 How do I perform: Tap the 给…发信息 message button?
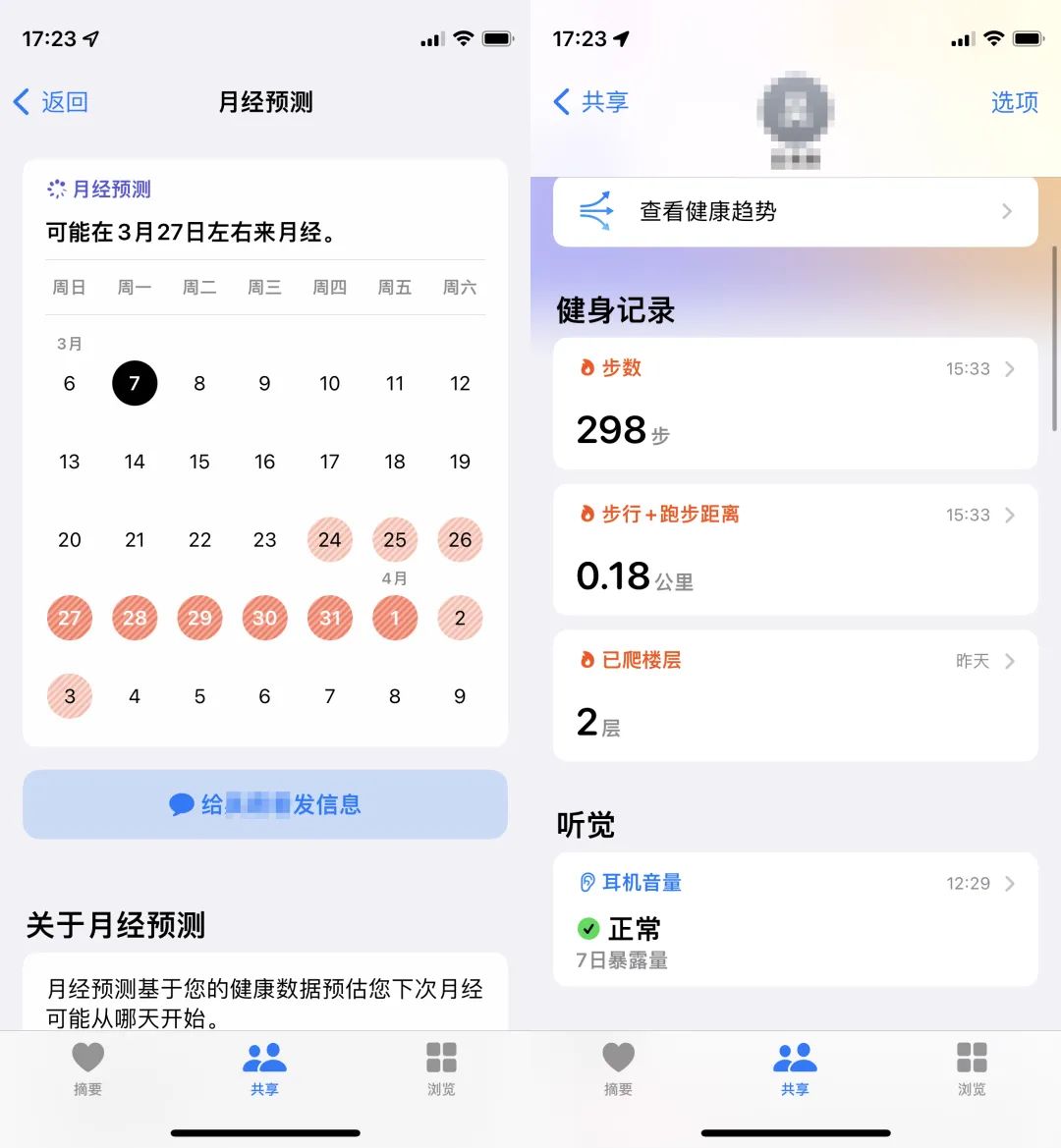point(265,804)
